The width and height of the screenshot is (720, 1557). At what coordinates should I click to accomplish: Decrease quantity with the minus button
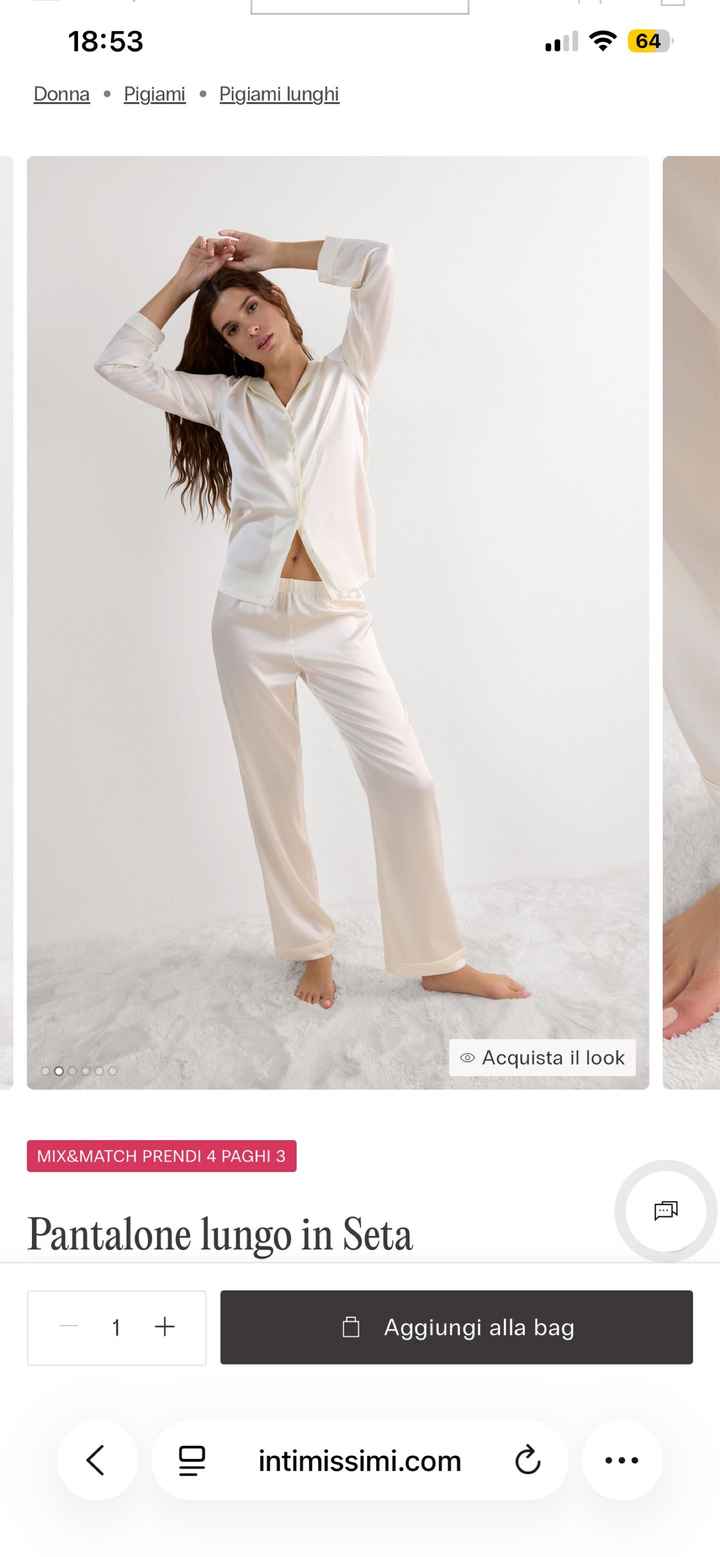69,1327
